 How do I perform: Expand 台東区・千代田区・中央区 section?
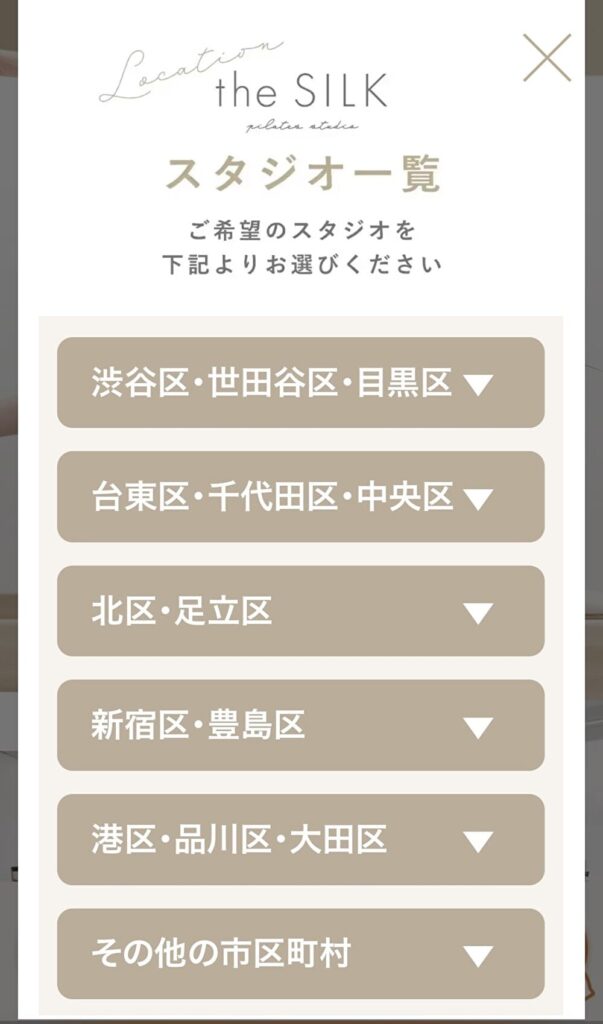[x=301, y=497]
